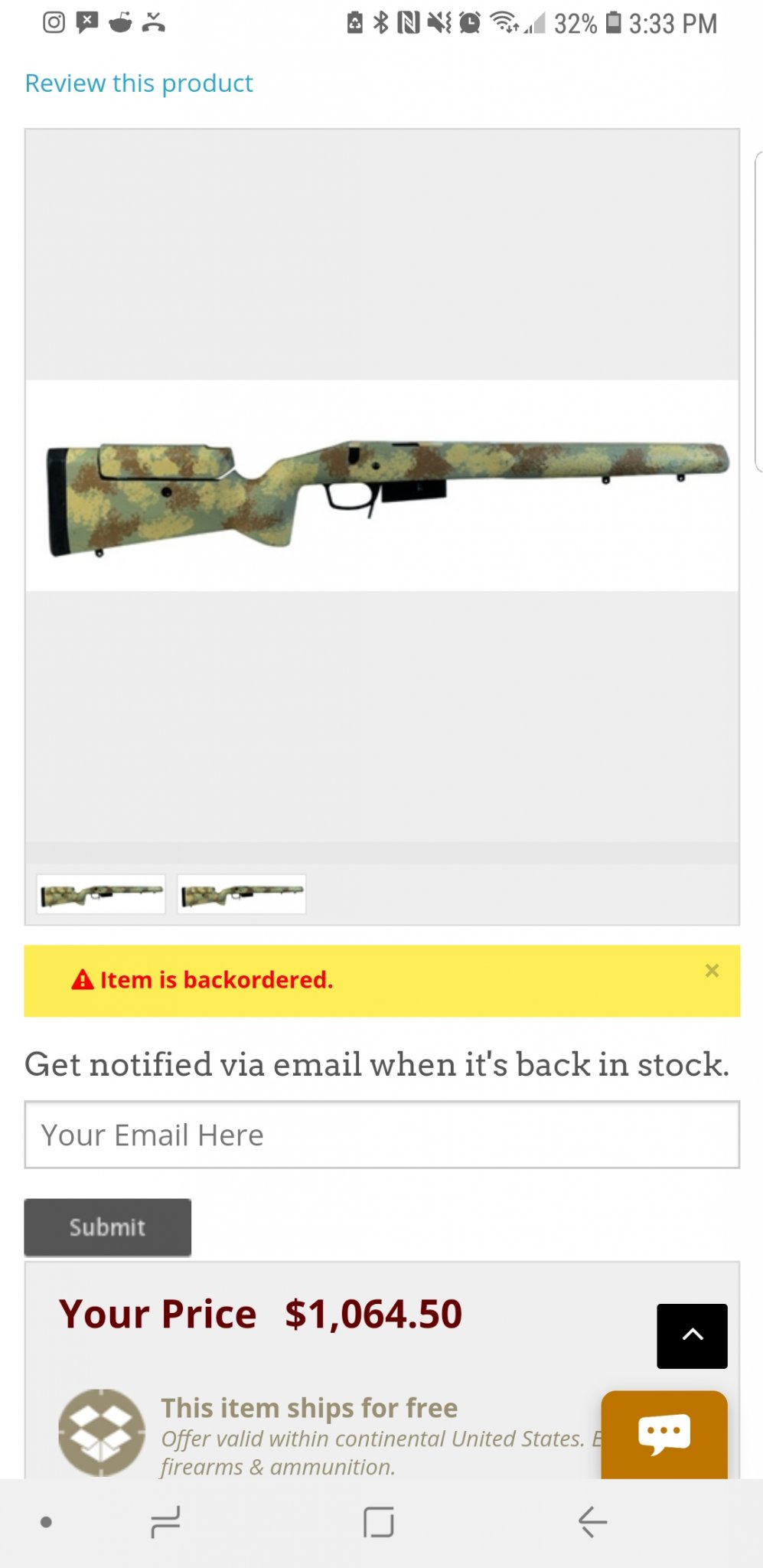Jump back to top with arrow button
This screenshot has width=763, height=1568.
click(x=692, y=1336)
